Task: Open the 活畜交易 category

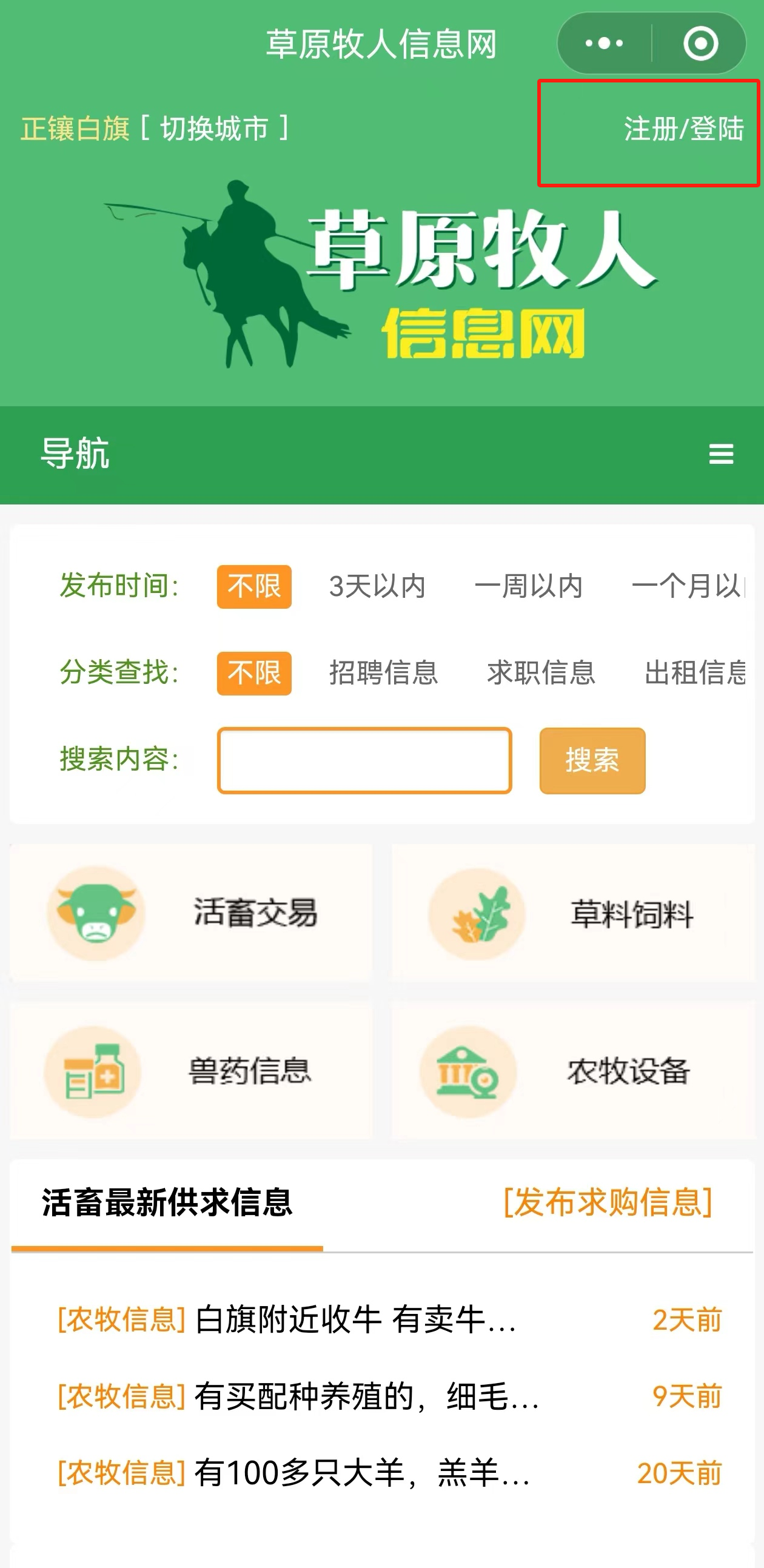Action: coord(191,912)
